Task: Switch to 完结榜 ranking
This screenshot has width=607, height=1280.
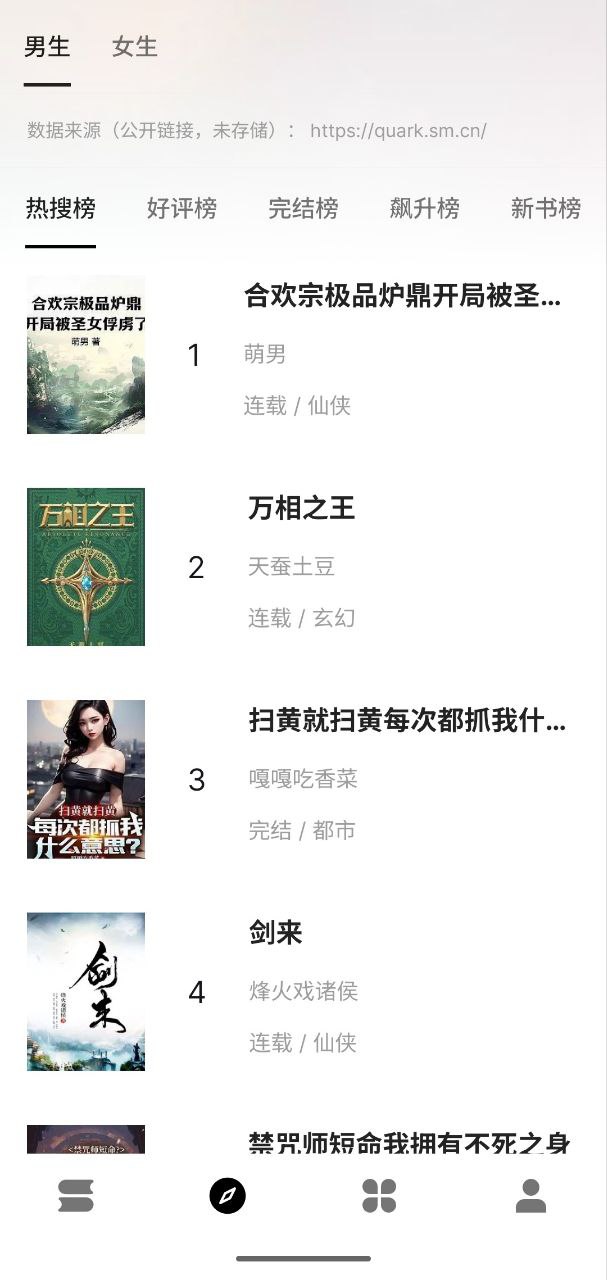Action: [x=303, y=208]
